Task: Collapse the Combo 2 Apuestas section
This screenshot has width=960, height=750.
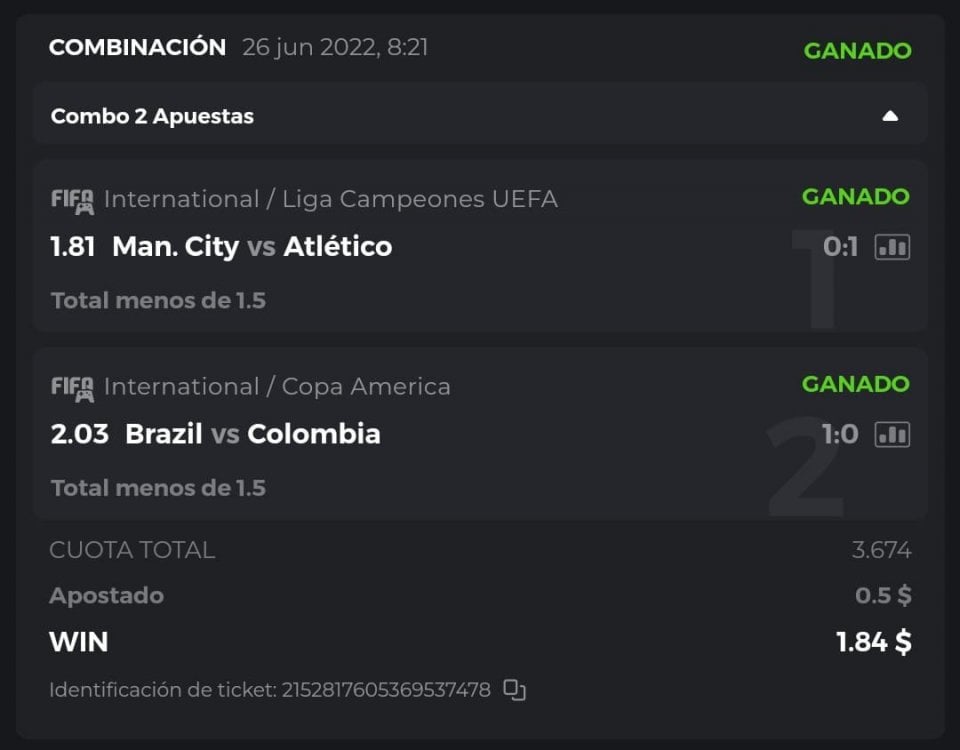Action: (890, 116)
